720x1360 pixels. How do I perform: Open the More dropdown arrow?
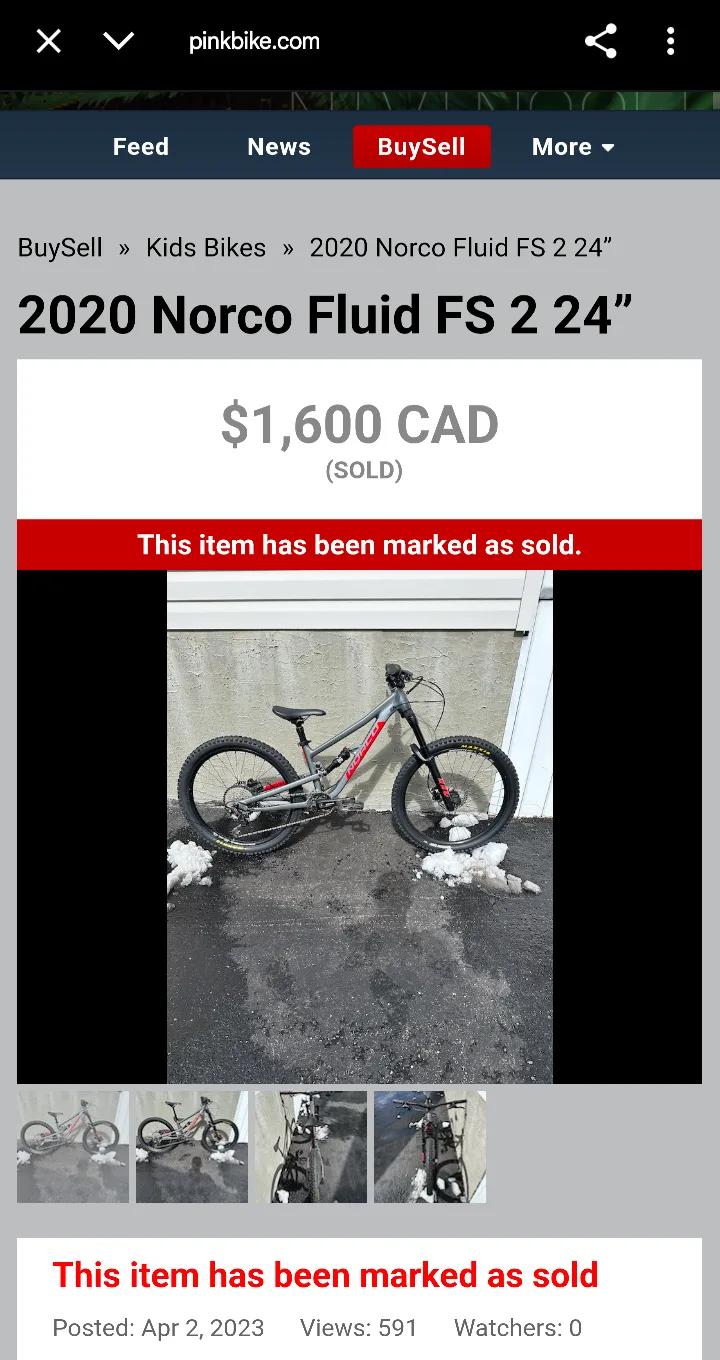tap(608, 147)
